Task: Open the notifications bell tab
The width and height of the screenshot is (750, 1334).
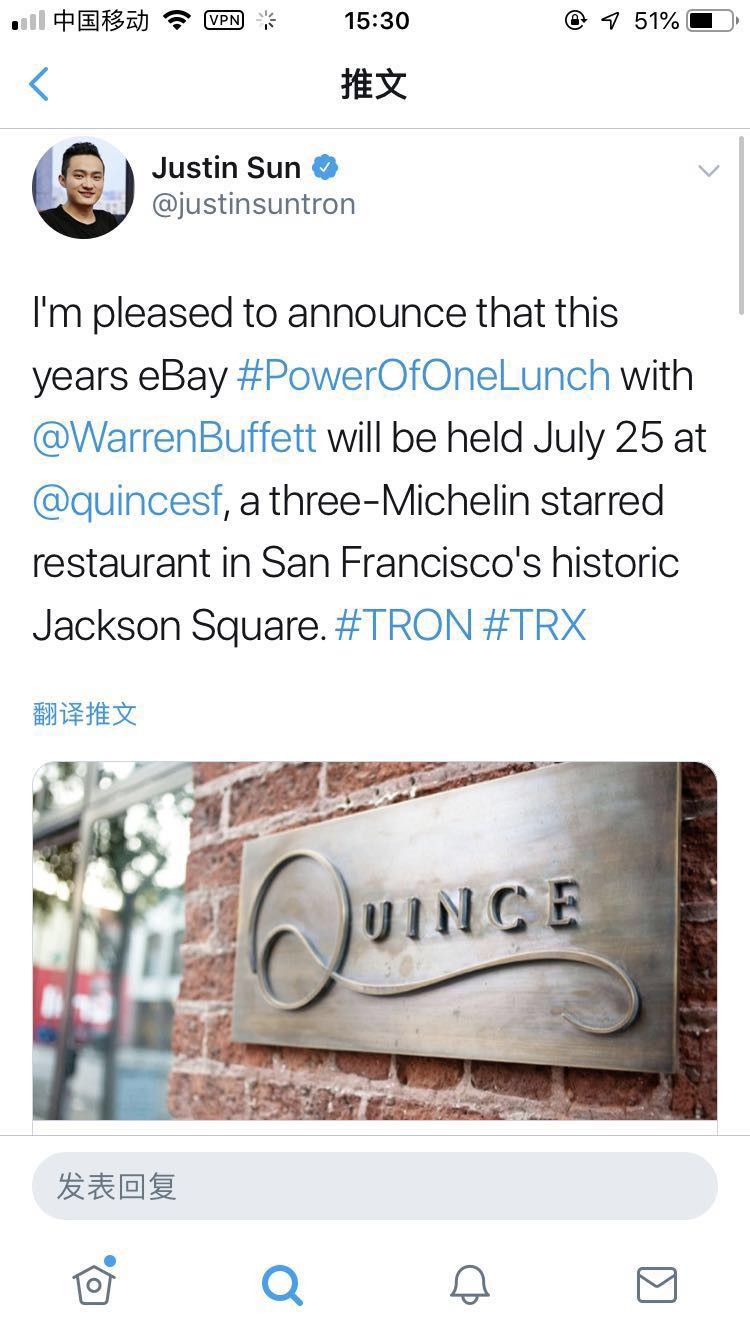Action: 469,1284
